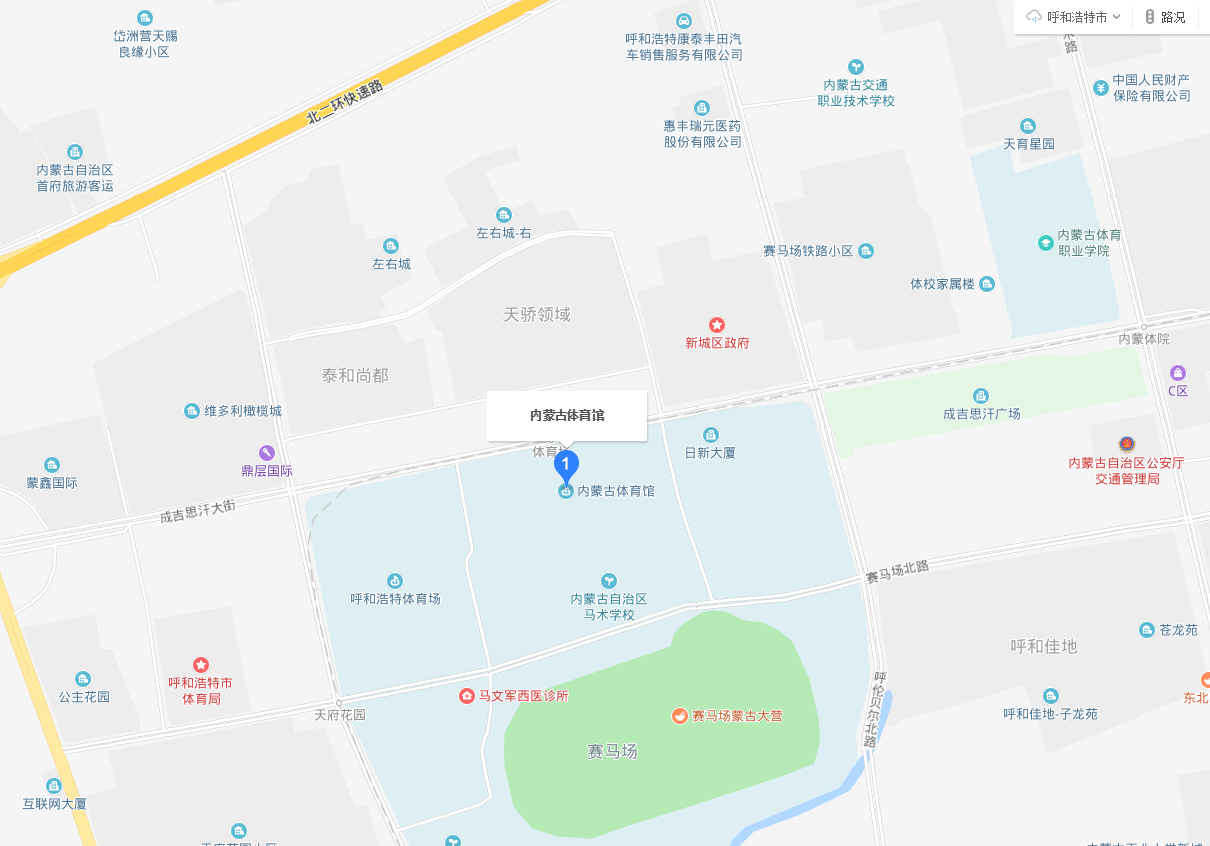Select 内蒙古体育职业学院 on the map
The height and width of the screenshot is (846, 1210).
pos(1045,242)
